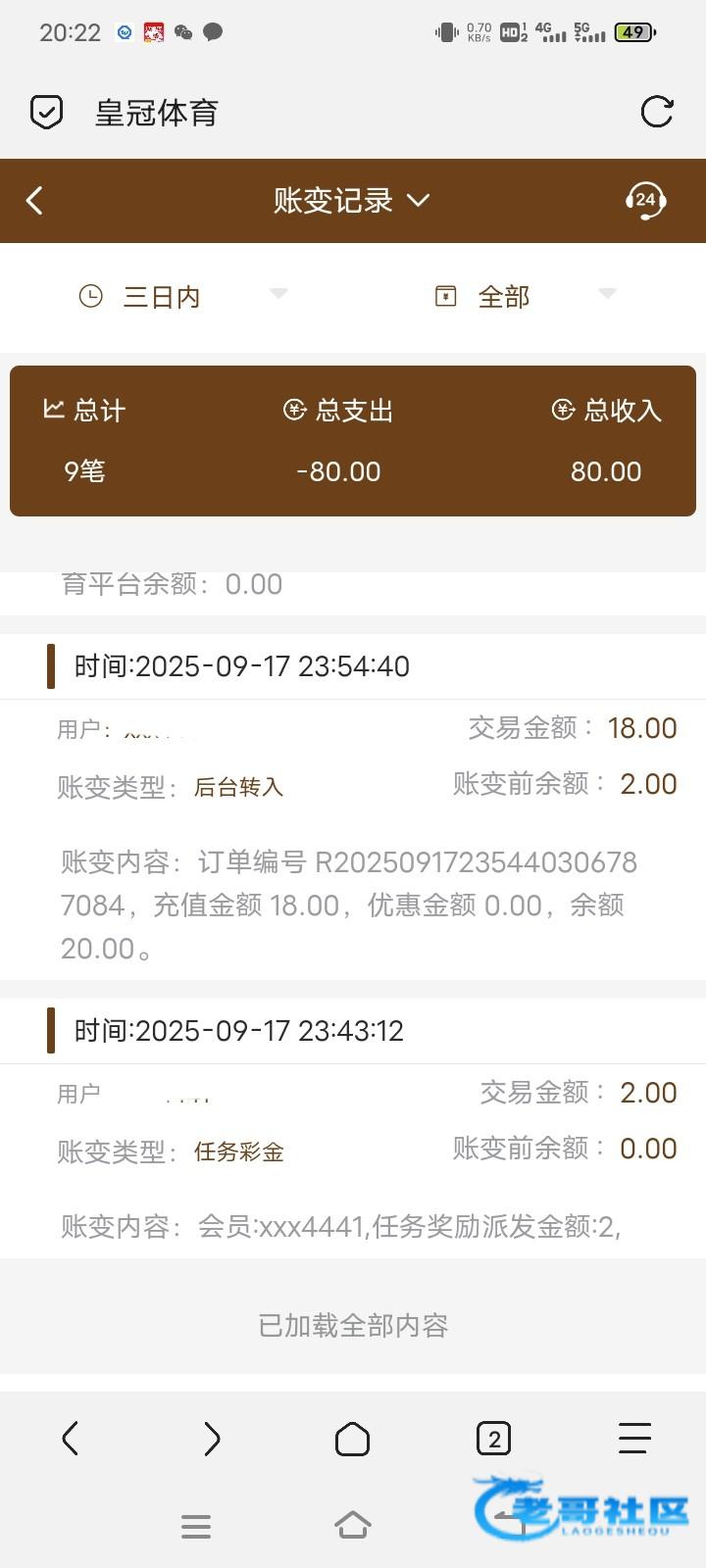This screenshot has width=706, height=1568.
Task: Tap the browser forward arrow
Action: pyautogui.click(x=212, y=1439)
